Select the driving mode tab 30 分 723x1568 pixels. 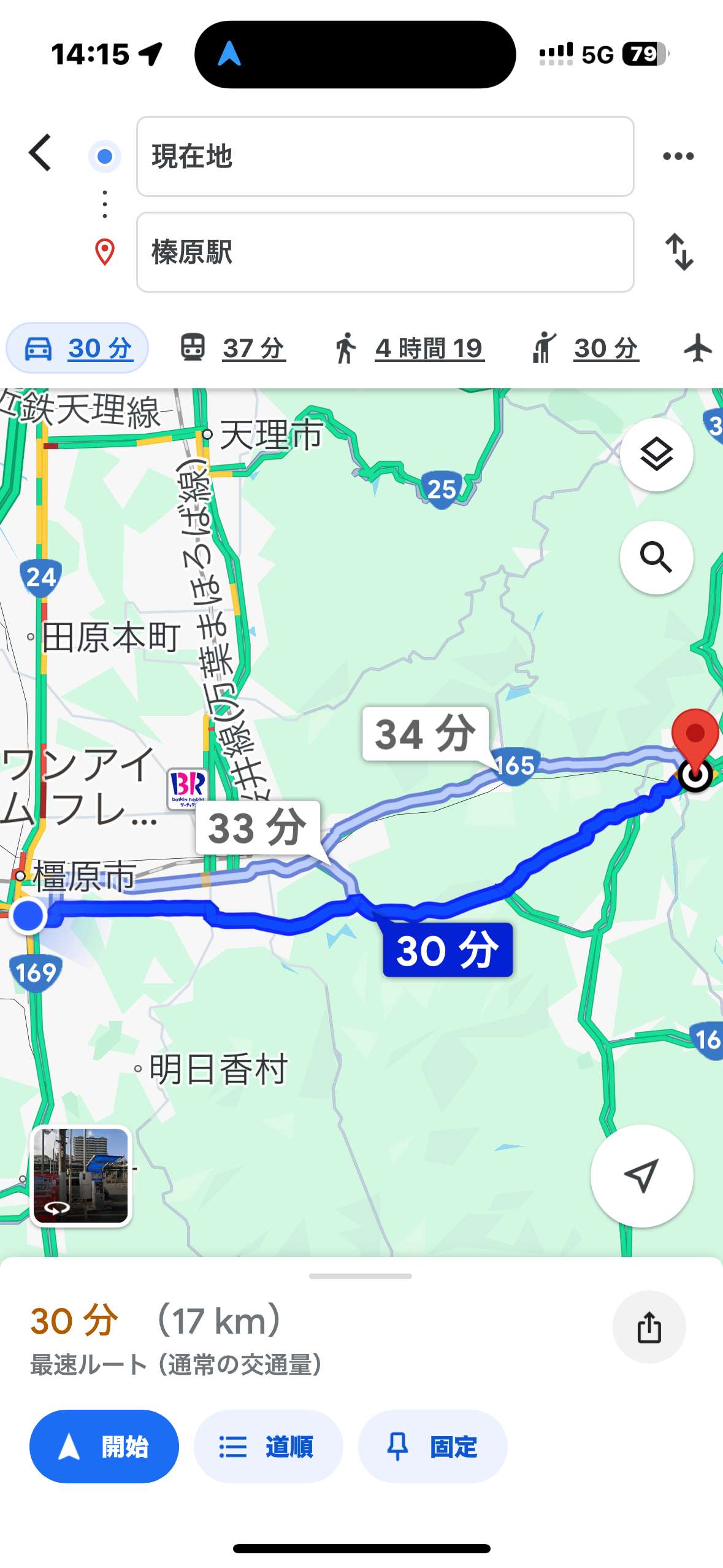click(78, 348)
